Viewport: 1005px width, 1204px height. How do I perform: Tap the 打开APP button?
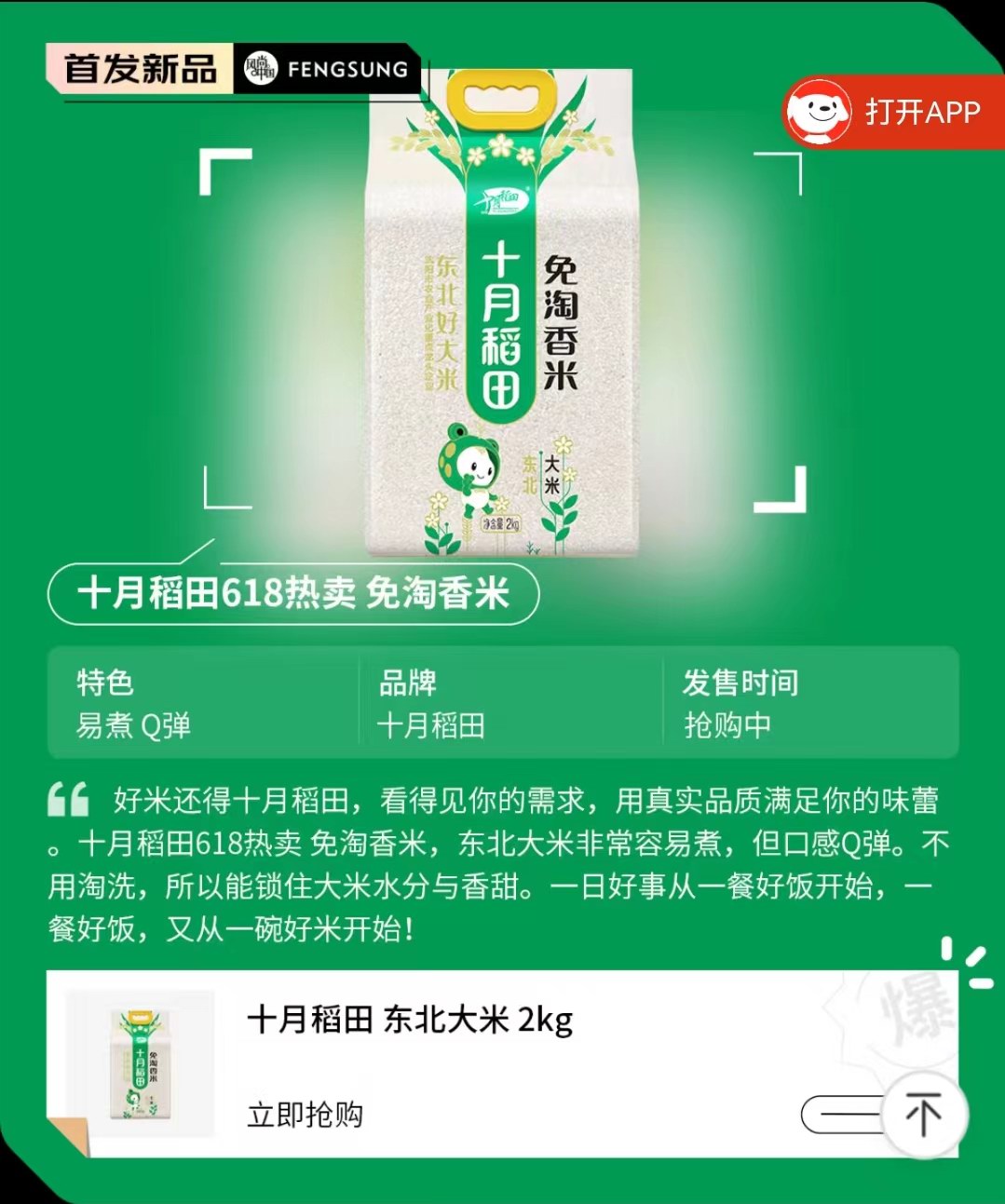tap(891, 113)
